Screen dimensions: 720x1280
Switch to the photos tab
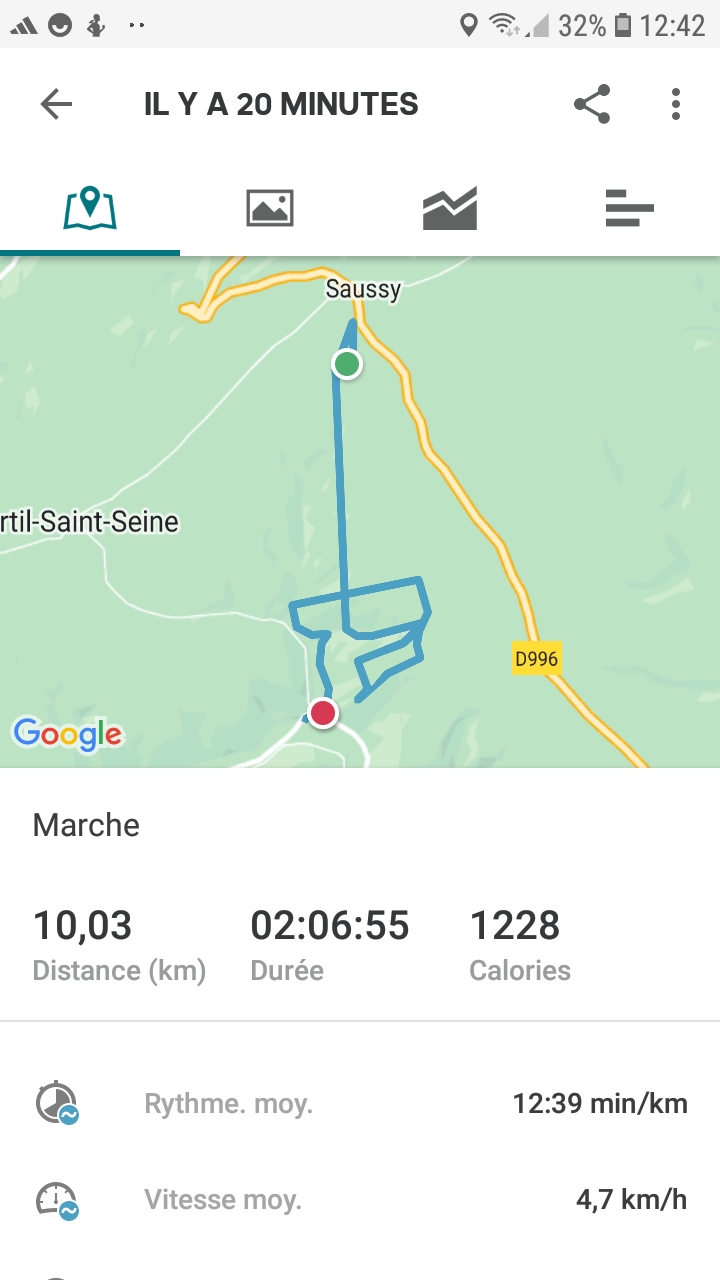(270, 208)
